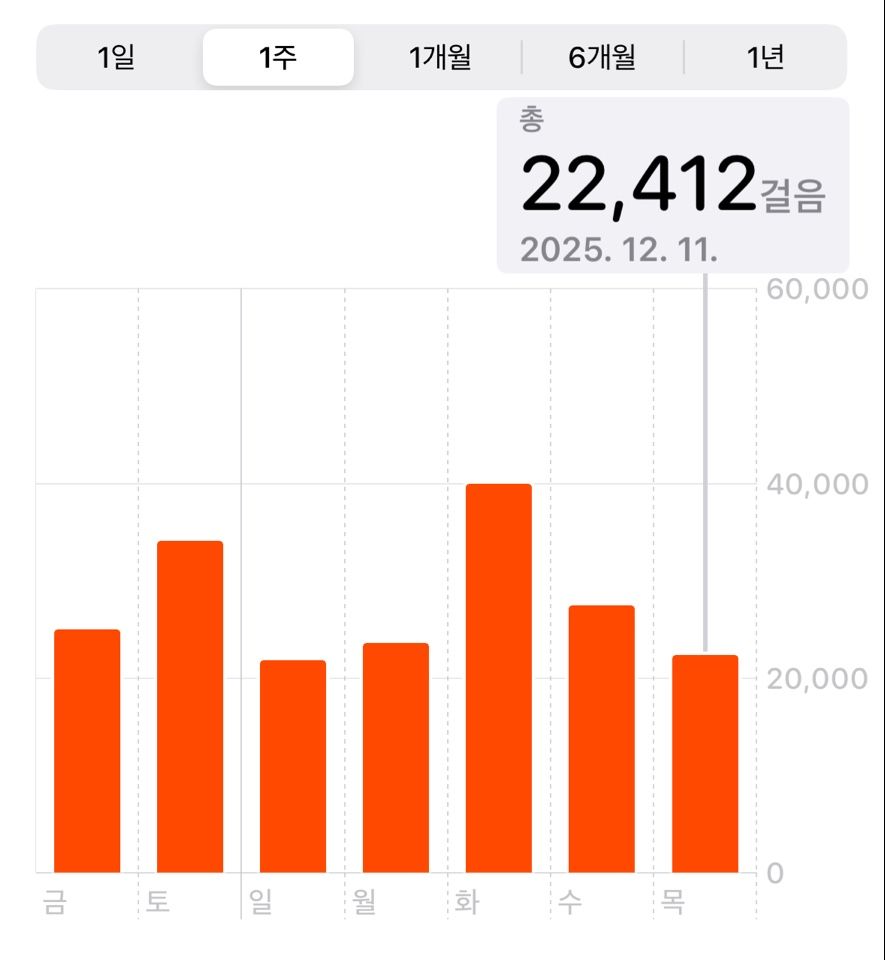Tap the 월 (Monday) step bar
The height and width of the screenshot is (960, 885).
click(396, 757)
